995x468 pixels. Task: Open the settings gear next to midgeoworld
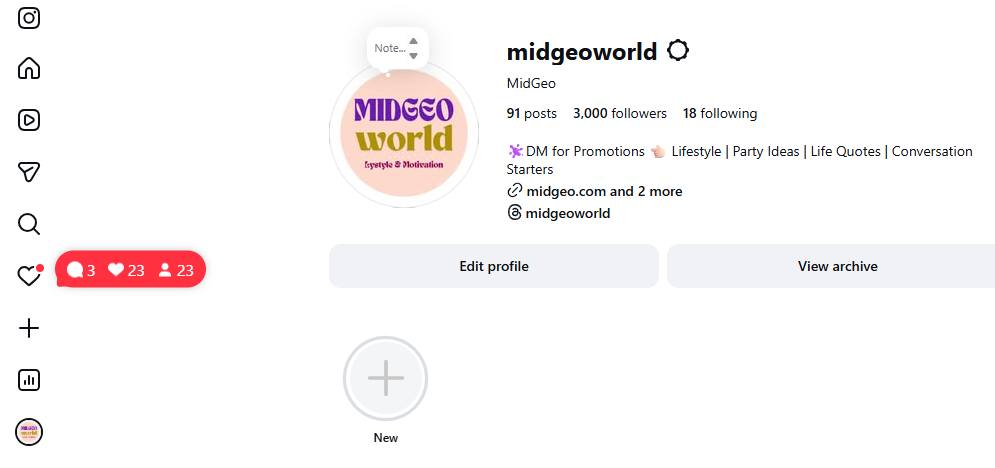pyautogui.click(x=678, y=51)
